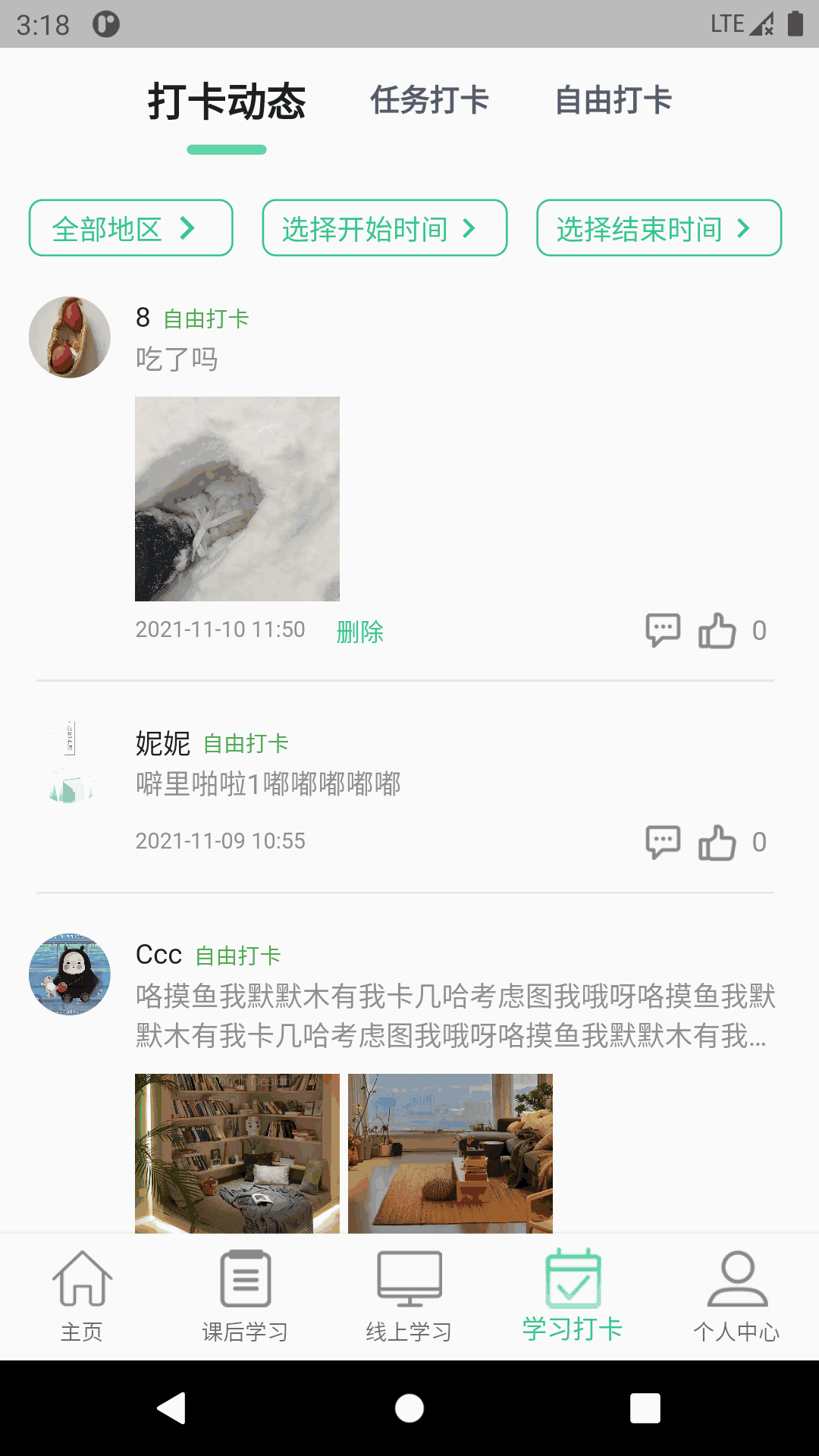Like 妮妮's post
This screenshot has height=1456, width=819.
[717, 842]
